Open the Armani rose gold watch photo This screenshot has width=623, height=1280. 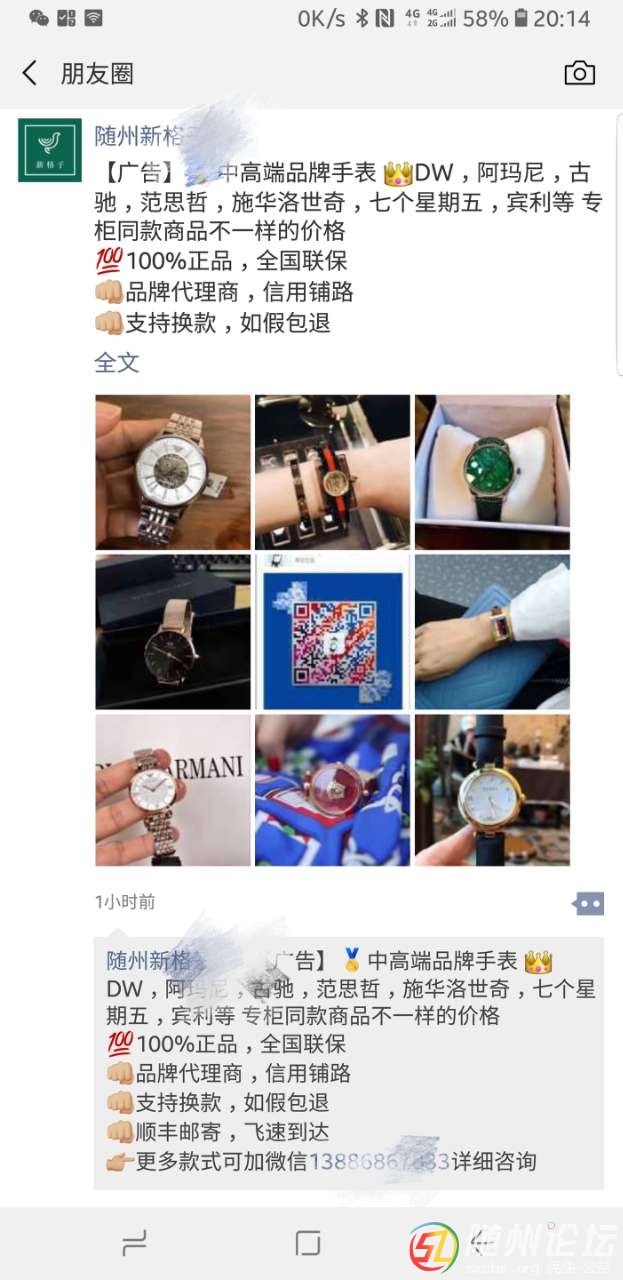tap(173, 790)
